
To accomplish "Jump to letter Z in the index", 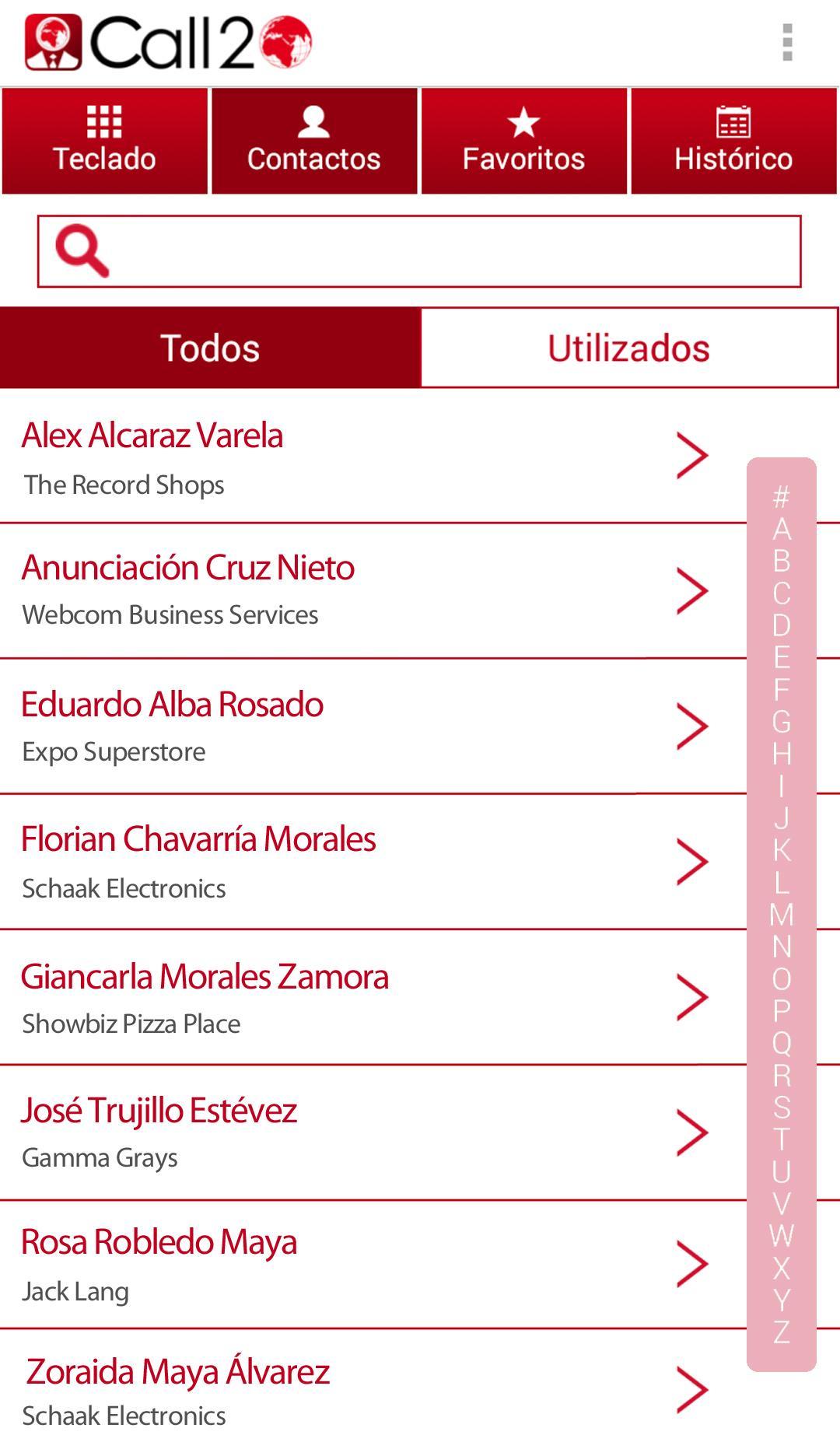I will click(x=782, y=1332).
